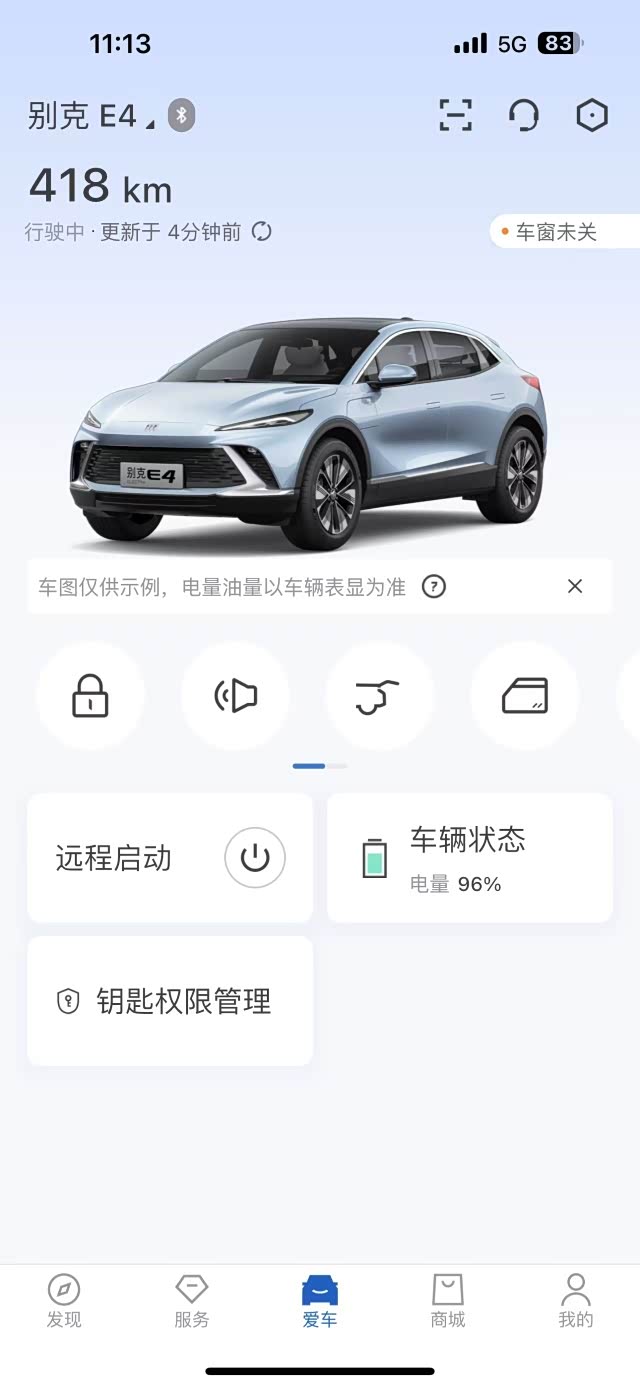This screenshot has width=640, height=1387.
Task: Switch to the 我的 tab
Action: (x=576, y=1301)
